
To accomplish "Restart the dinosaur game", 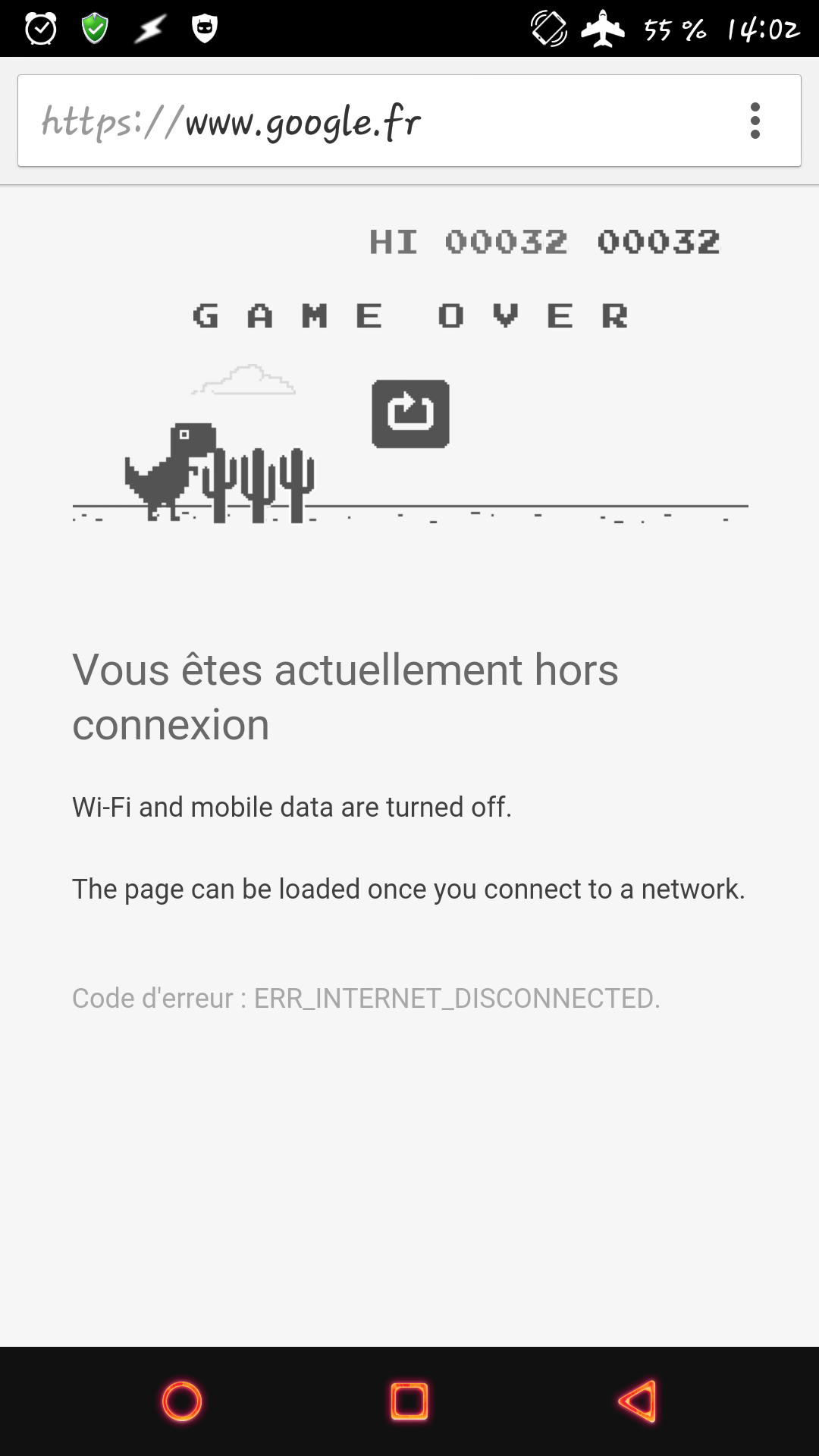I will click(410, 413).
